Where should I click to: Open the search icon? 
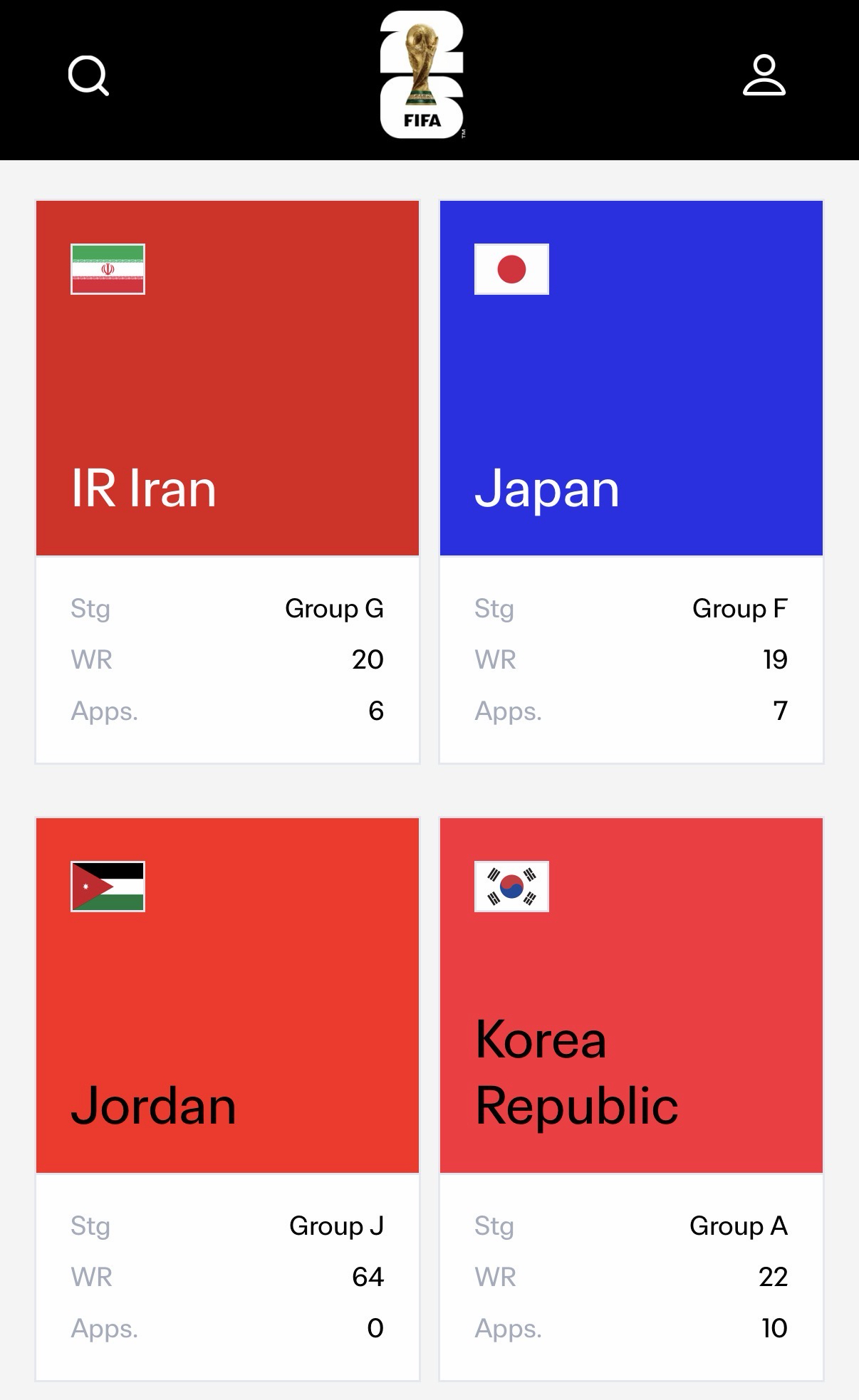pyautogui.click(x=88, y=75)
